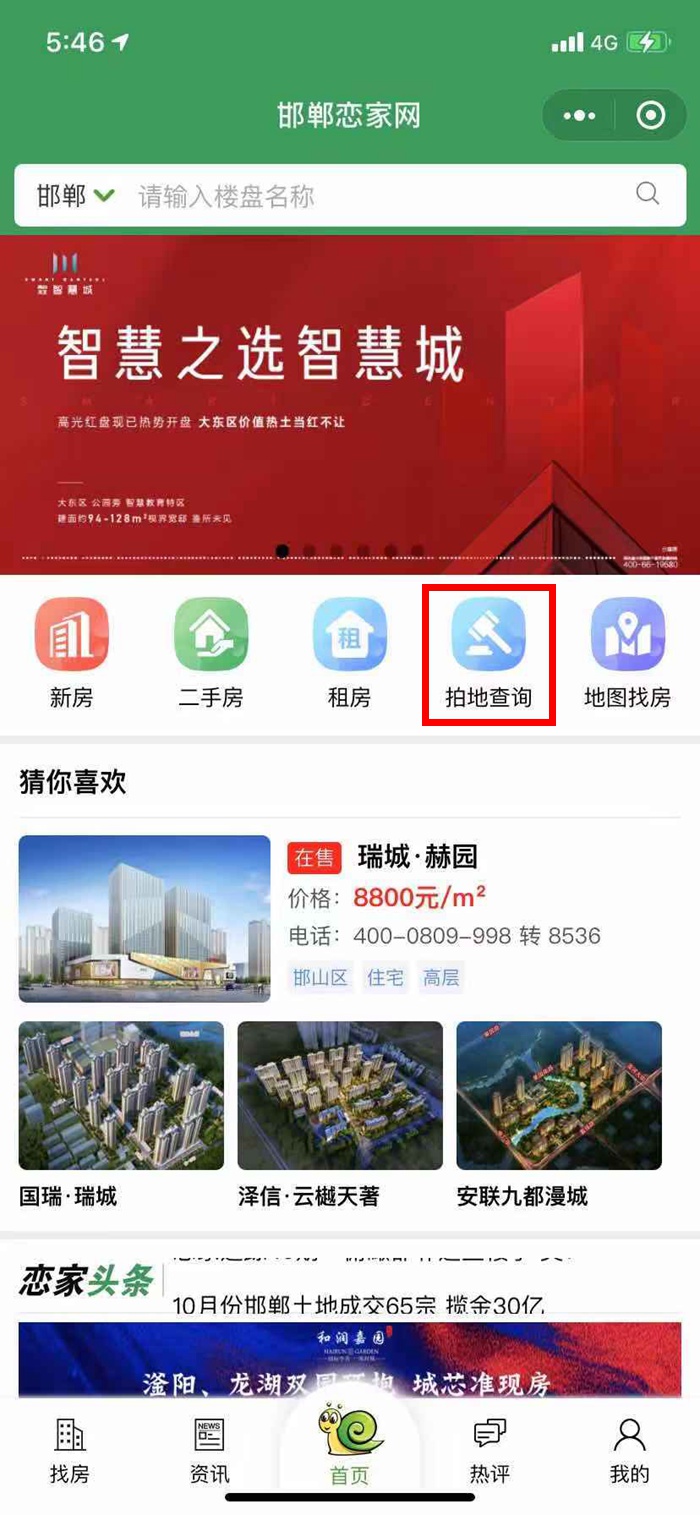
Task: Enter a property name in the search box
Action: 380,195
